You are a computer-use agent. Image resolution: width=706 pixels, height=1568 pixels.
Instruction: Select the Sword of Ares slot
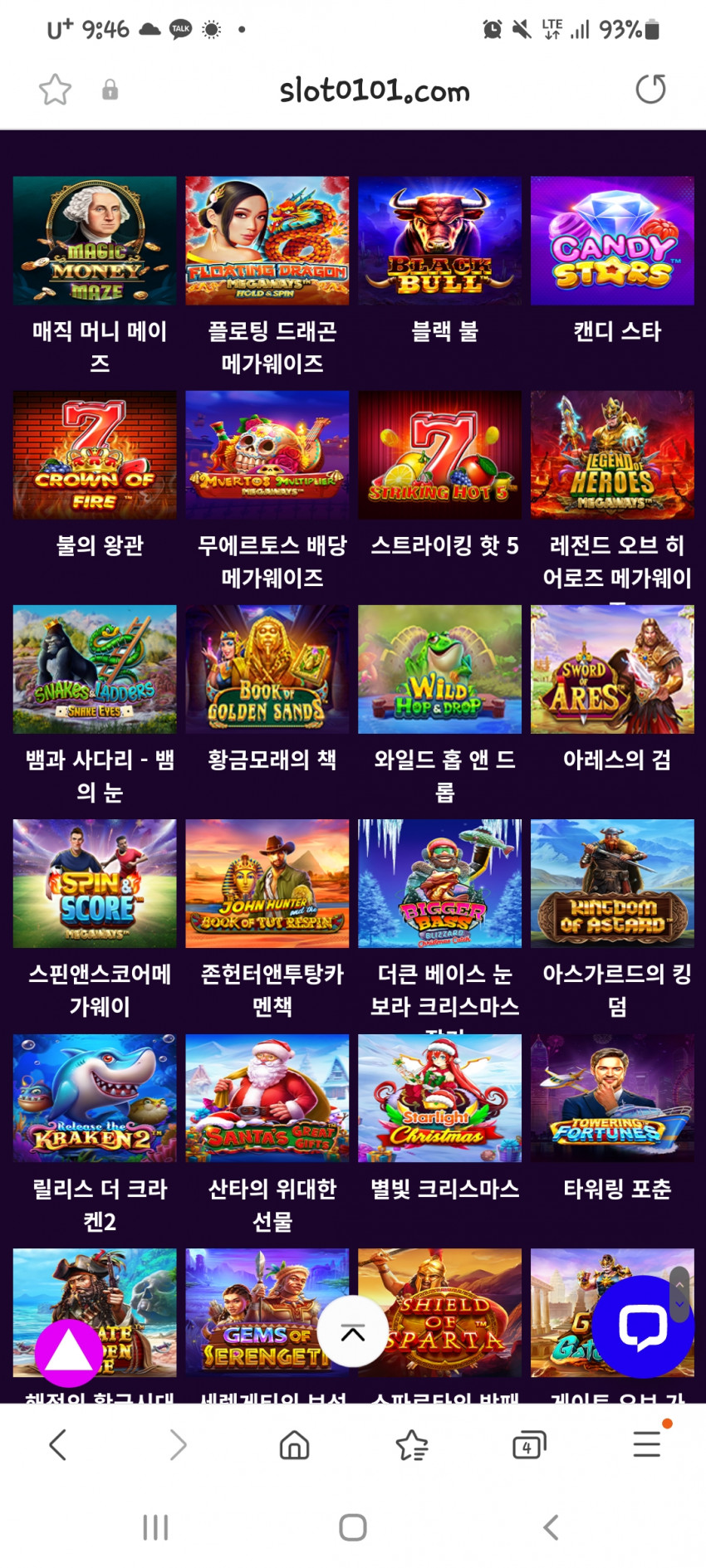[612, 669]
